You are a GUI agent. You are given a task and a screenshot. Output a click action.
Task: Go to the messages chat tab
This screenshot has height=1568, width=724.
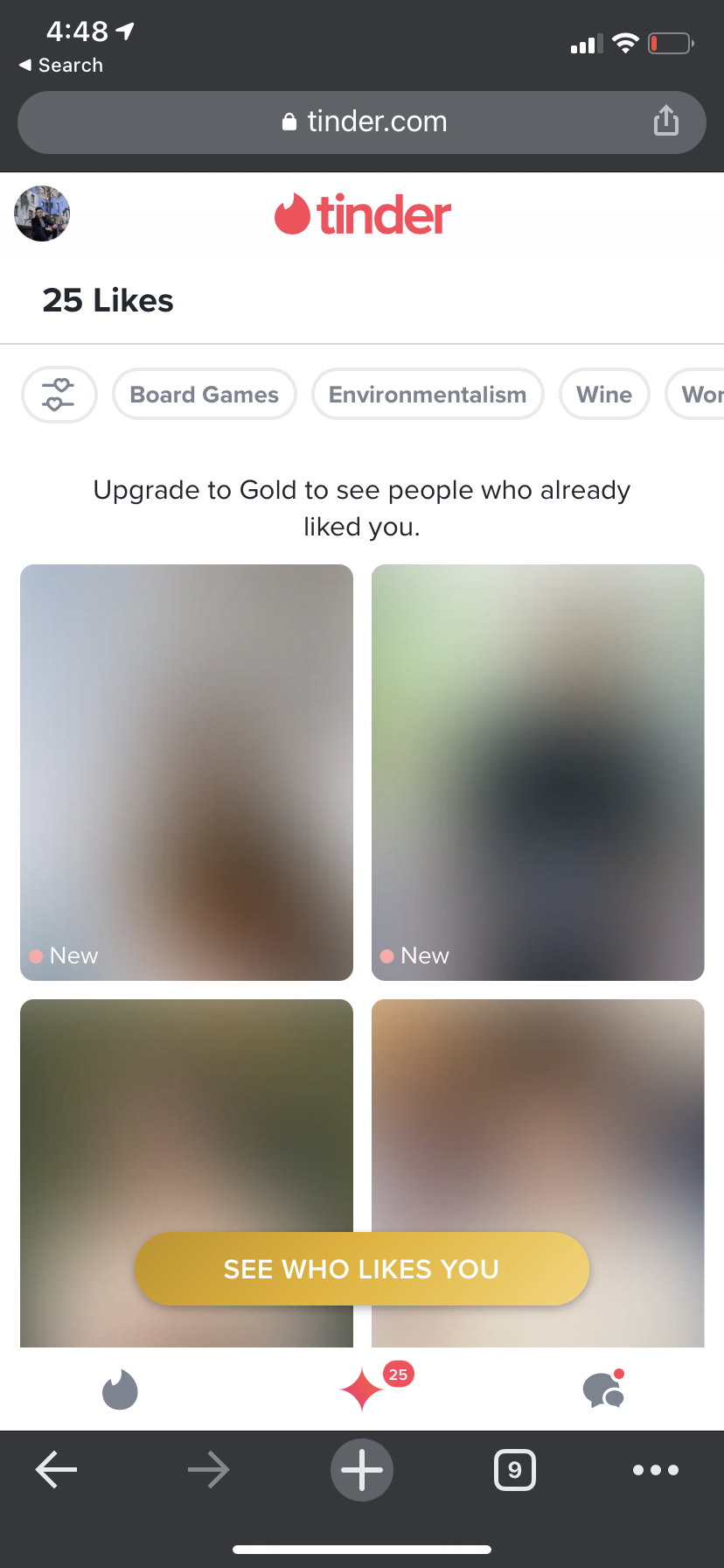[x=603, y=1389]
